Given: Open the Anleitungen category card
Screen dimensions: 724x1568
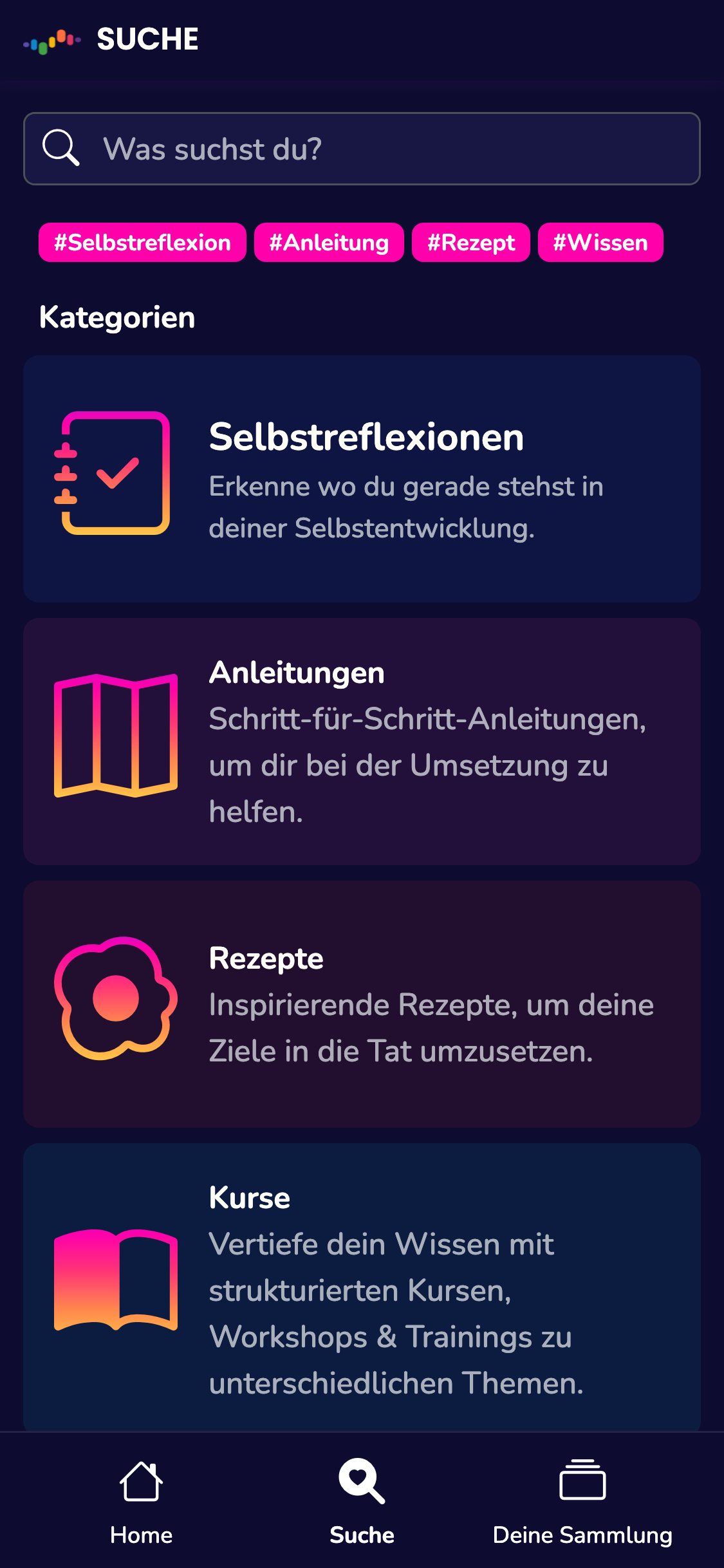Looking at the screenshot, I should pos(362,742).
